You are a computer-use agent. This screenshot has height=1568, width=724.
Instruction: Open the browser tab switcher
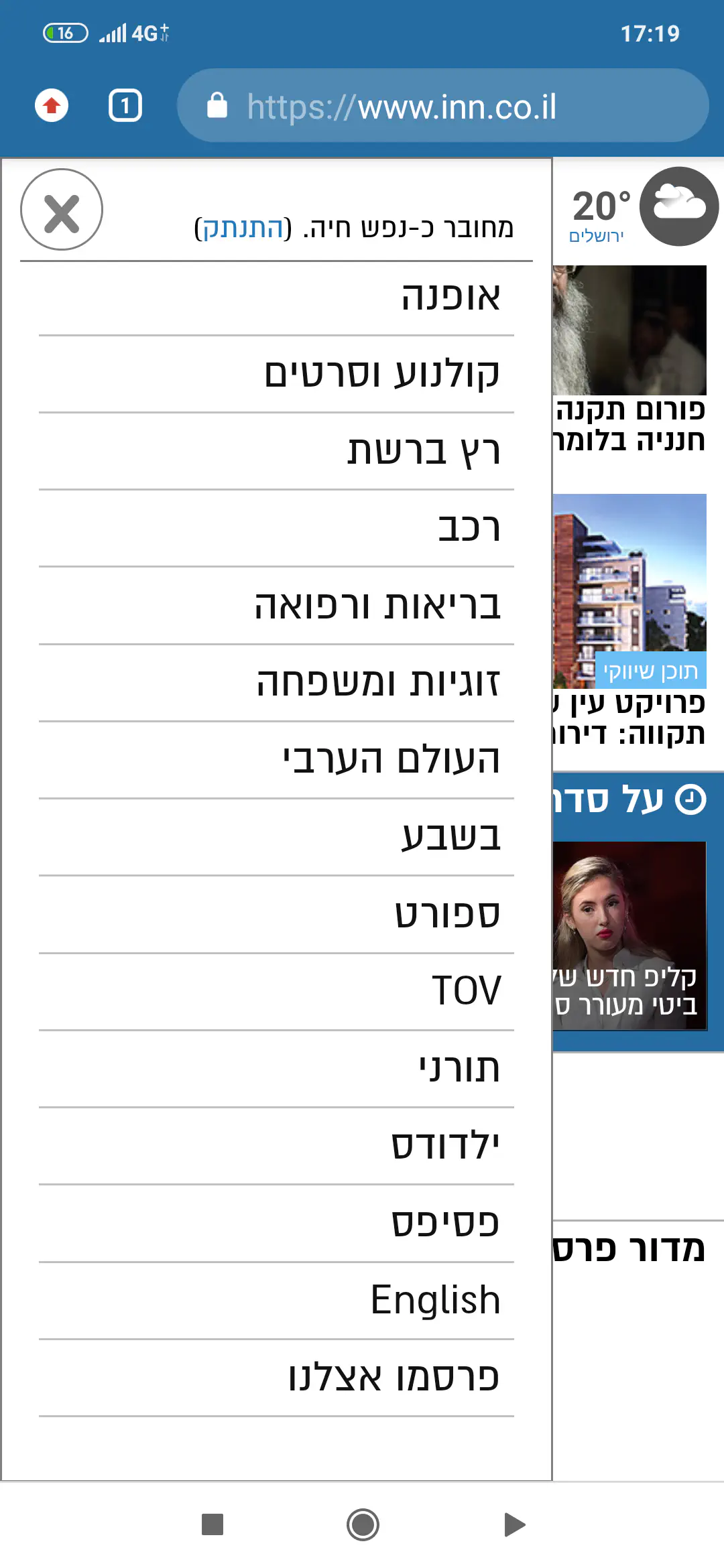tap(125, 106)
